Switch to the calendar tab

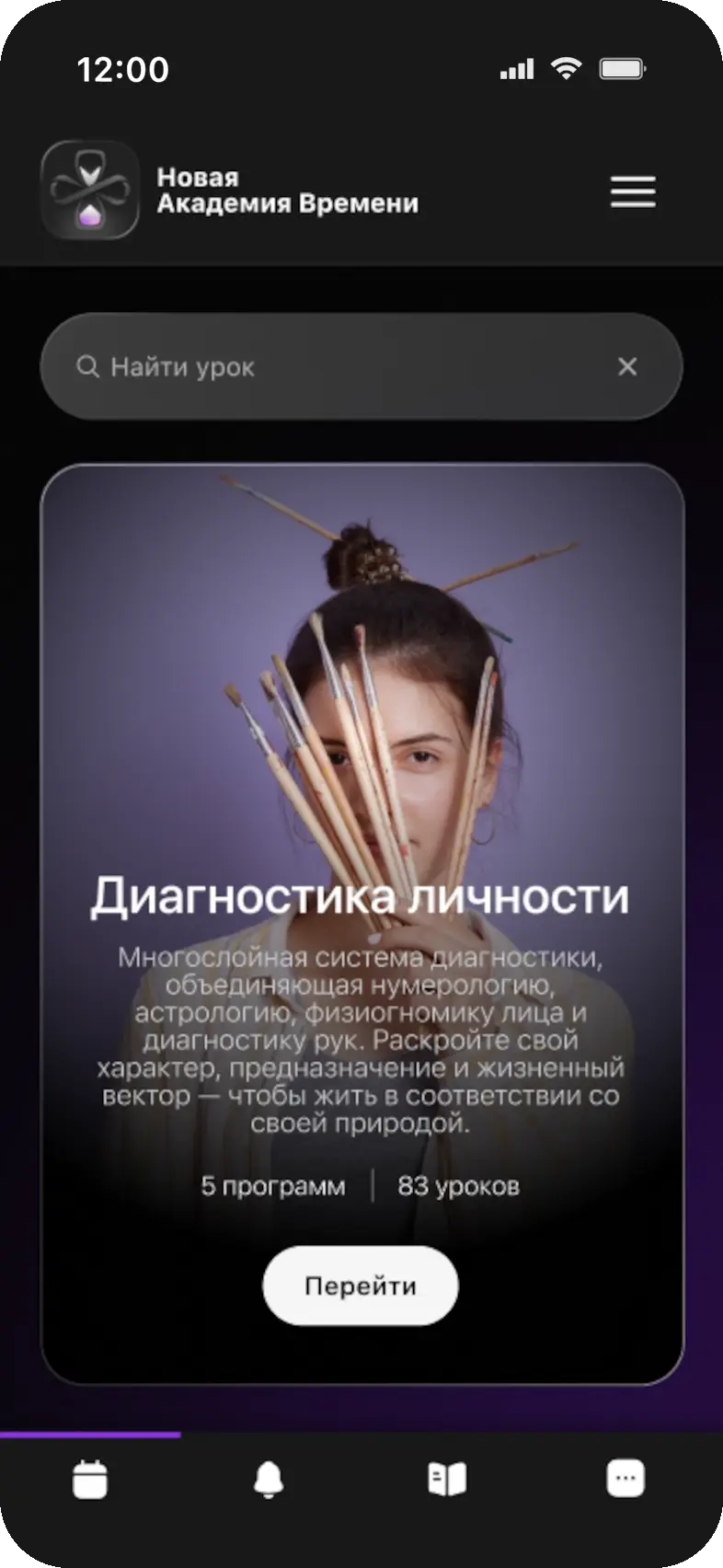click(90, 1480)
